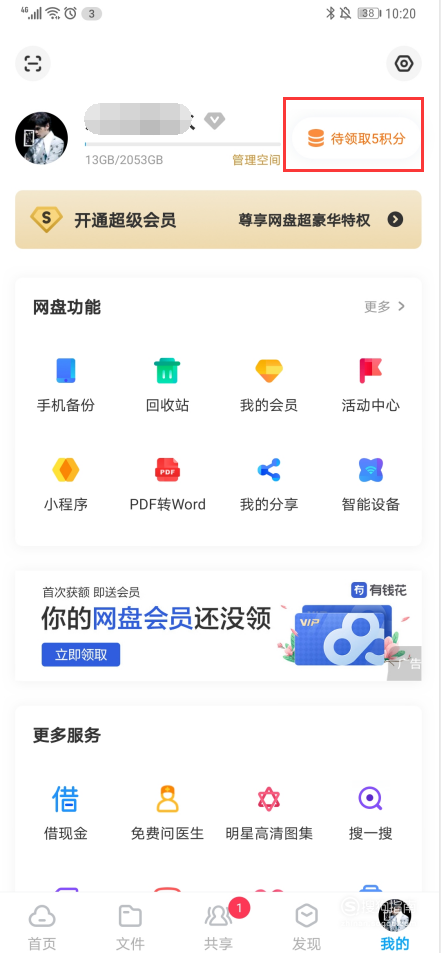Open 我的分享

pos(268,484)
